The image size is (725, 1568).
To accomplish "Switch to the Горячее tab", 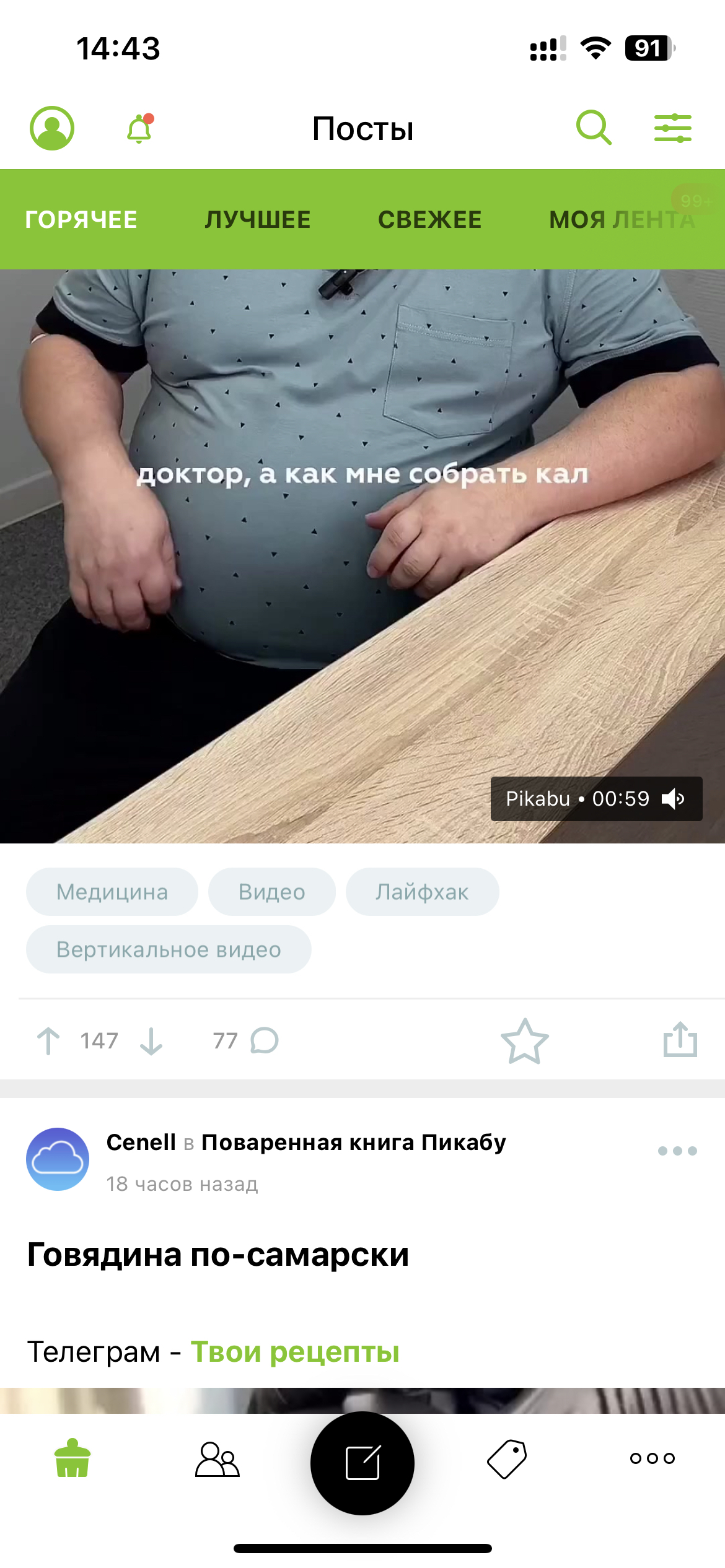I will [81, 220].
